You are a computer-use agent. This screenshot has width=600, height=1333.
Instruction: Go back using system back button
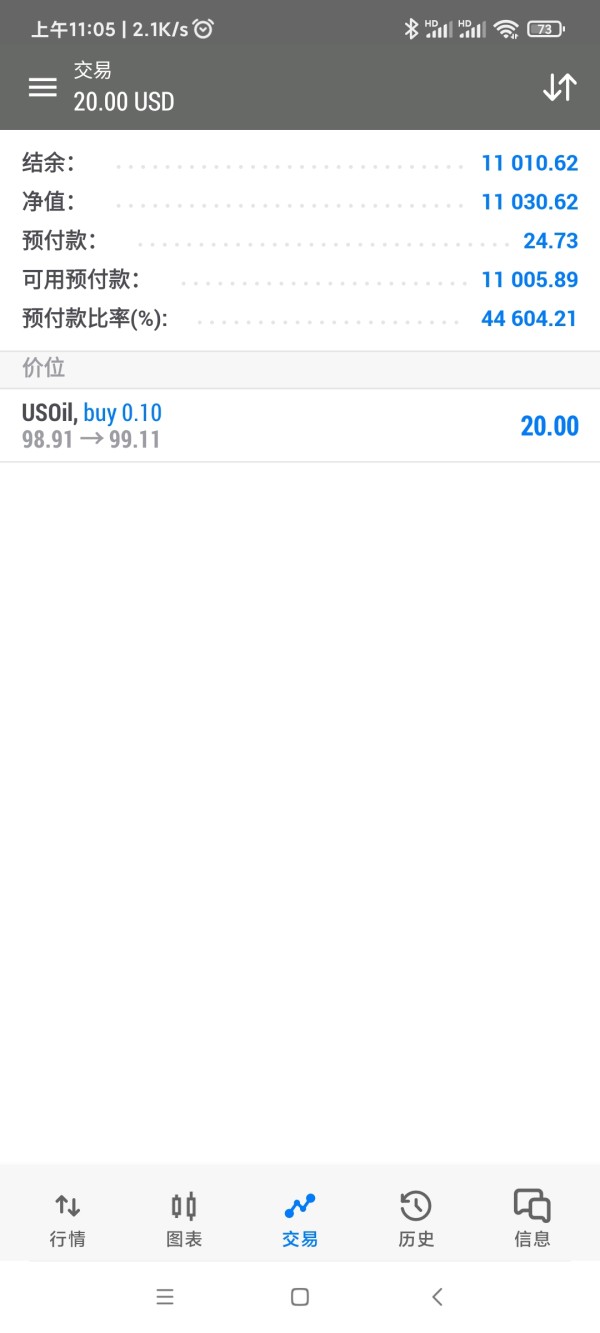point(437,1297)
